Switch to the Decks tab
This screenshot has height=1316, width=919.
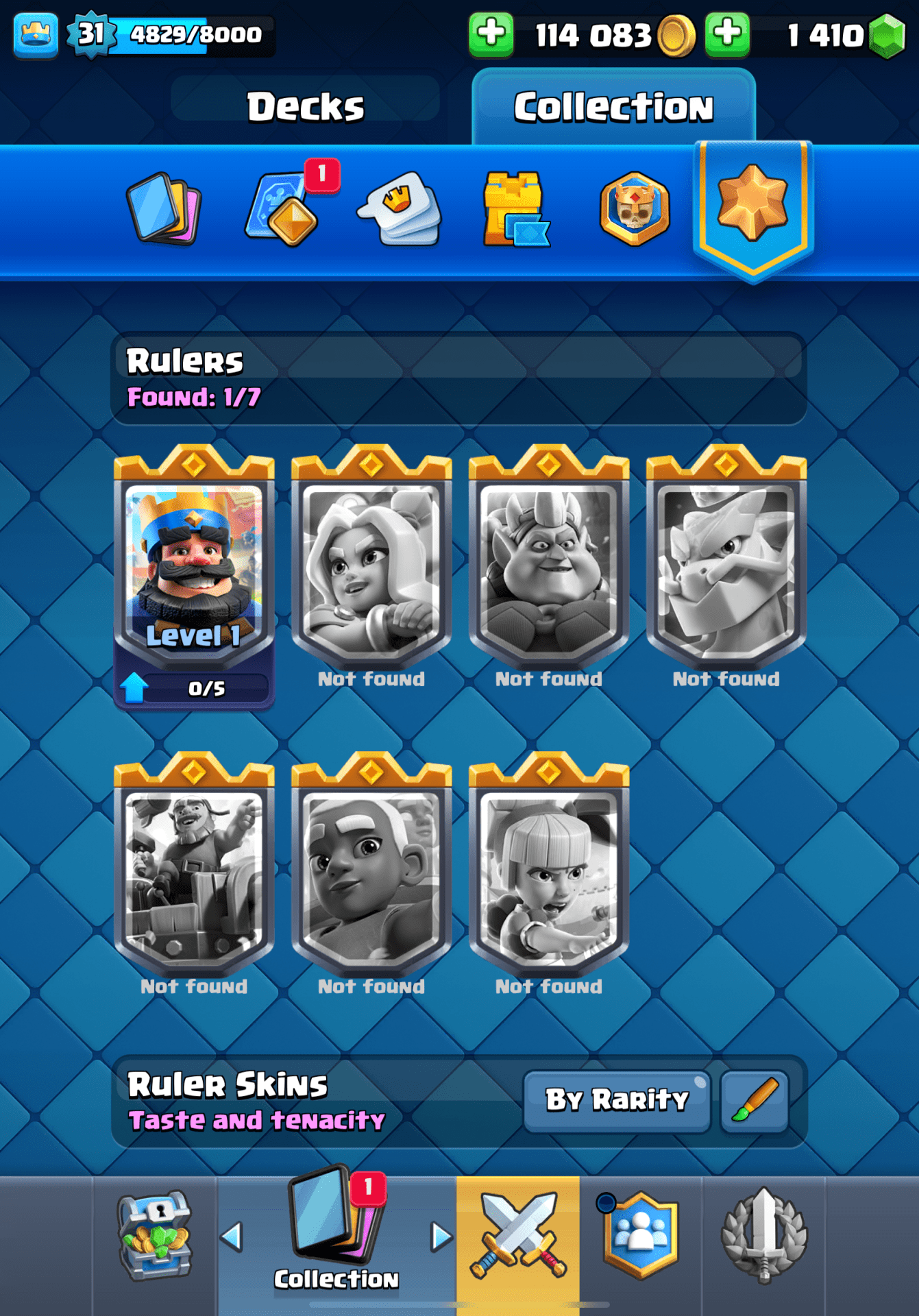[x=305, y=106]
